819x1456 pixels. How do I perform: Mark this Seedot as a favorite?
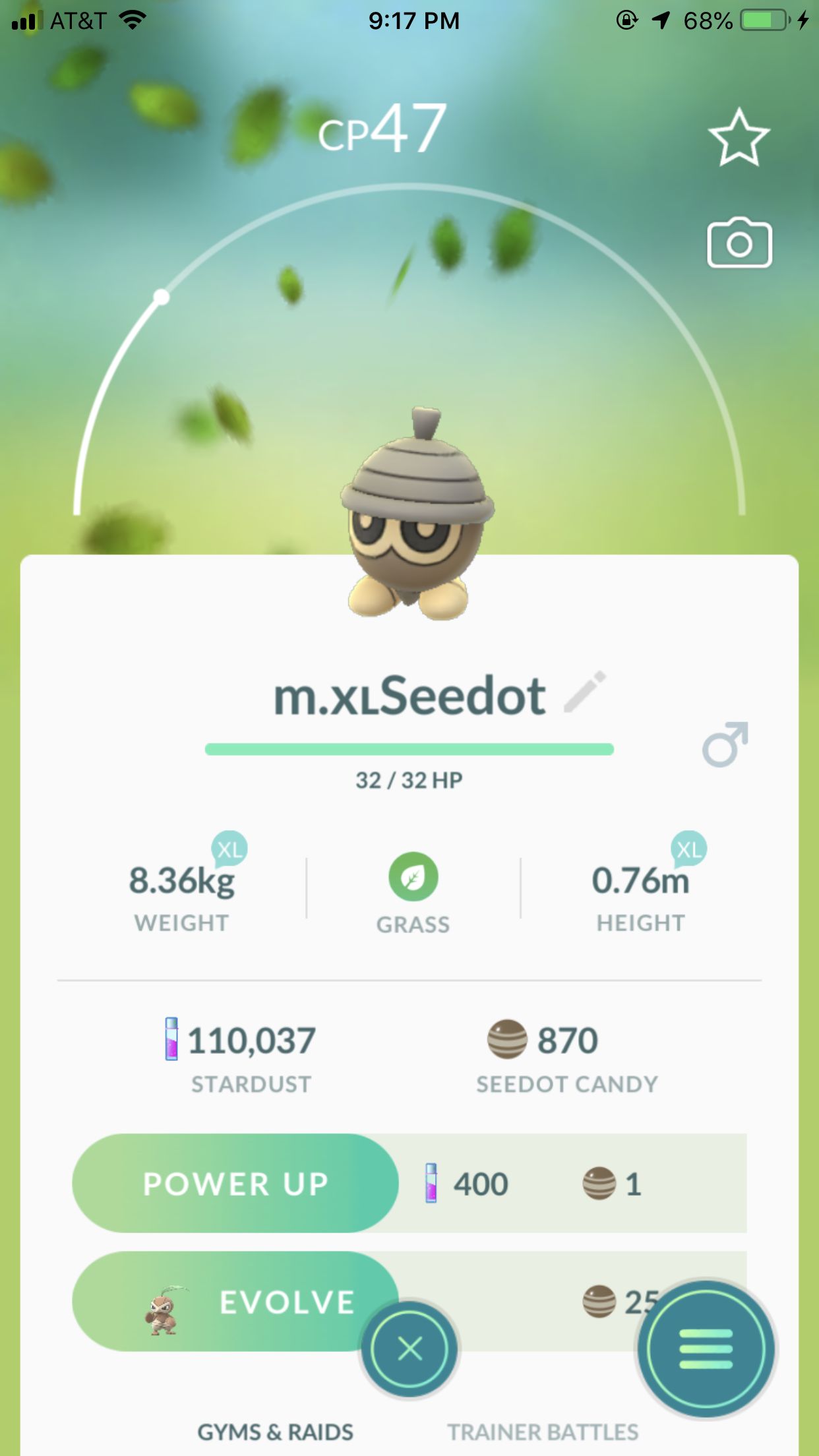739,137
